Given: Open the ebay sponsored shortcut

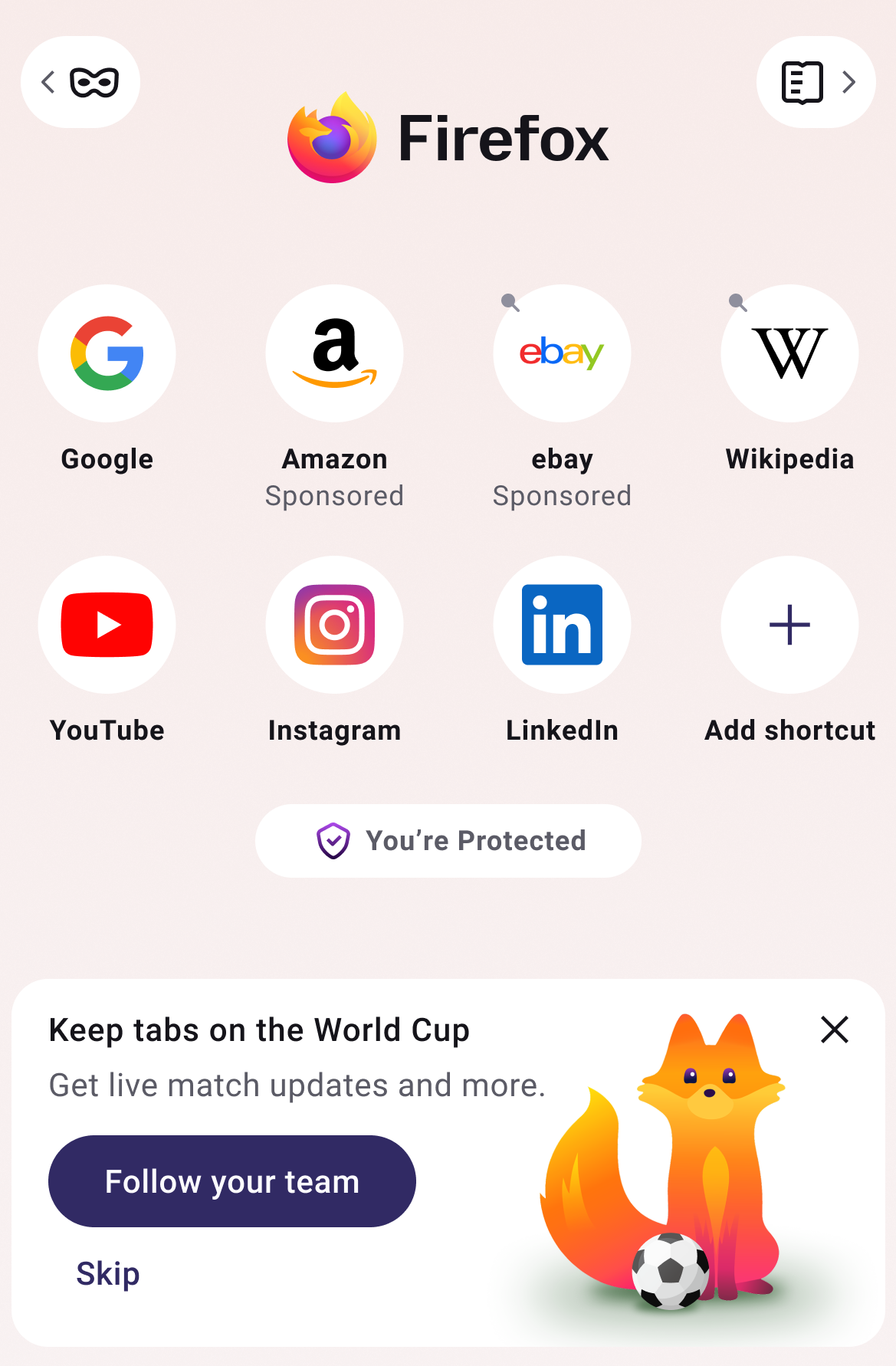Looking at the screenshot, I should point(562,353).
